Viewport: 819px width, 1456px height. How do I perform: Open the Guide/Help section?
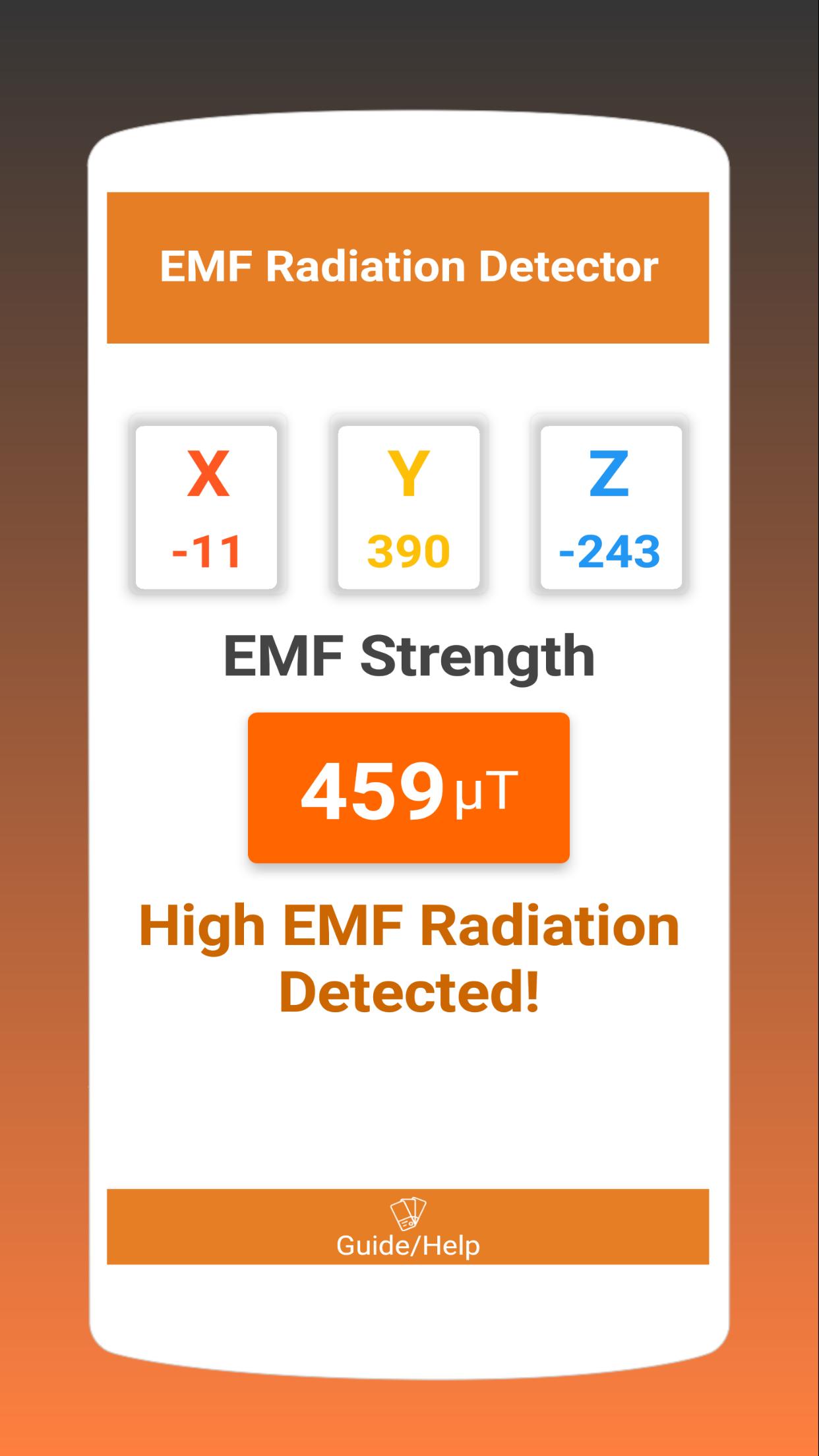click(x=408, y=1227)
